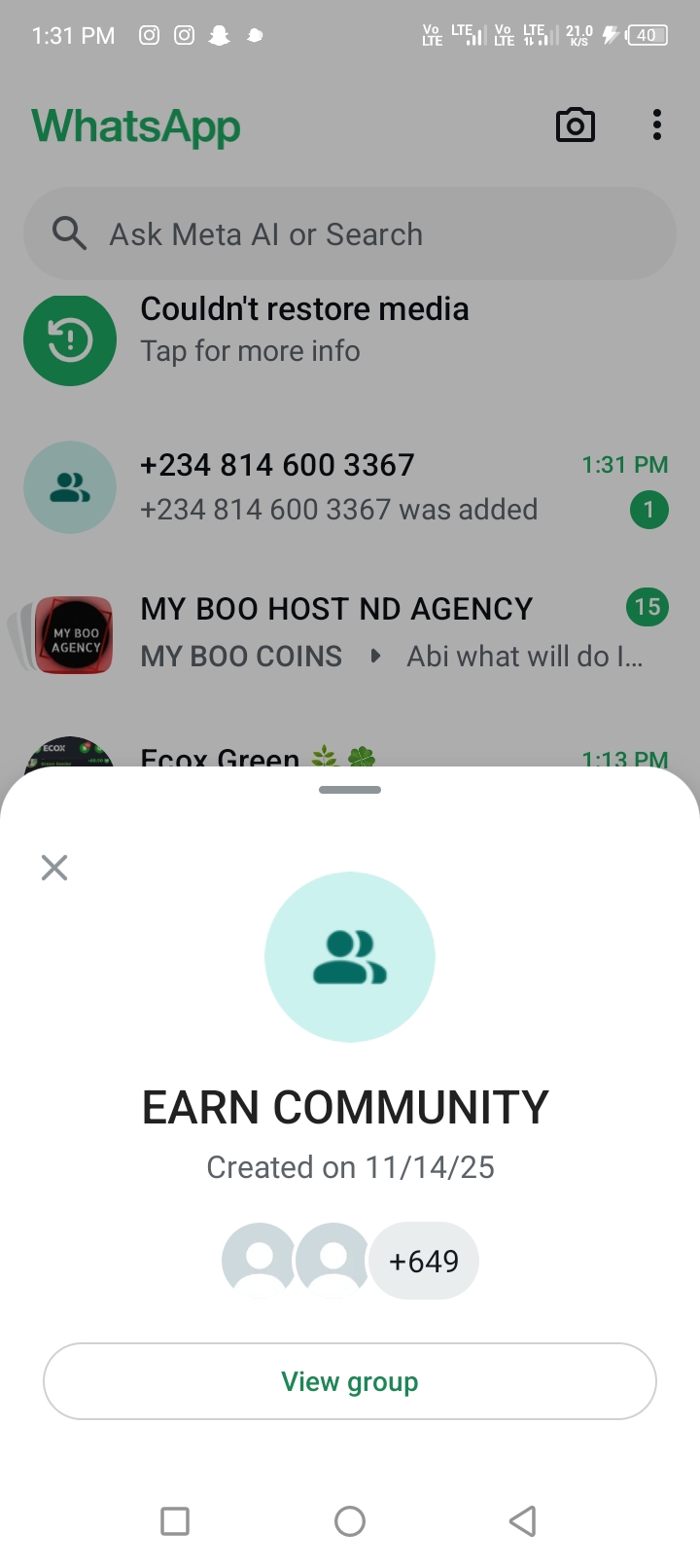The height and width of the screenshot is (1568, 700).
Task: Go back with the system back button
Action: 523,1520
